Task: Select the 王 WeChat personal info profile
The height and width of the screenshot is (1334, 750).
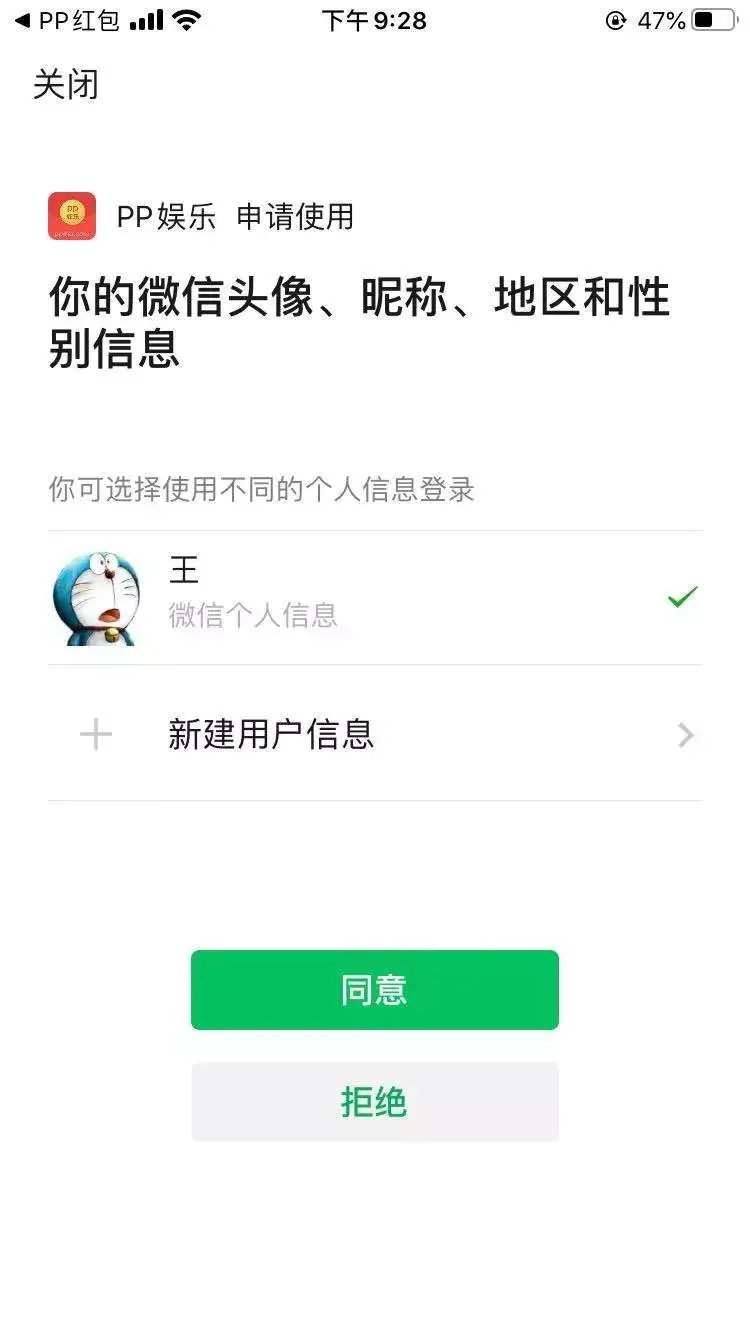Action: coord(374,597)
